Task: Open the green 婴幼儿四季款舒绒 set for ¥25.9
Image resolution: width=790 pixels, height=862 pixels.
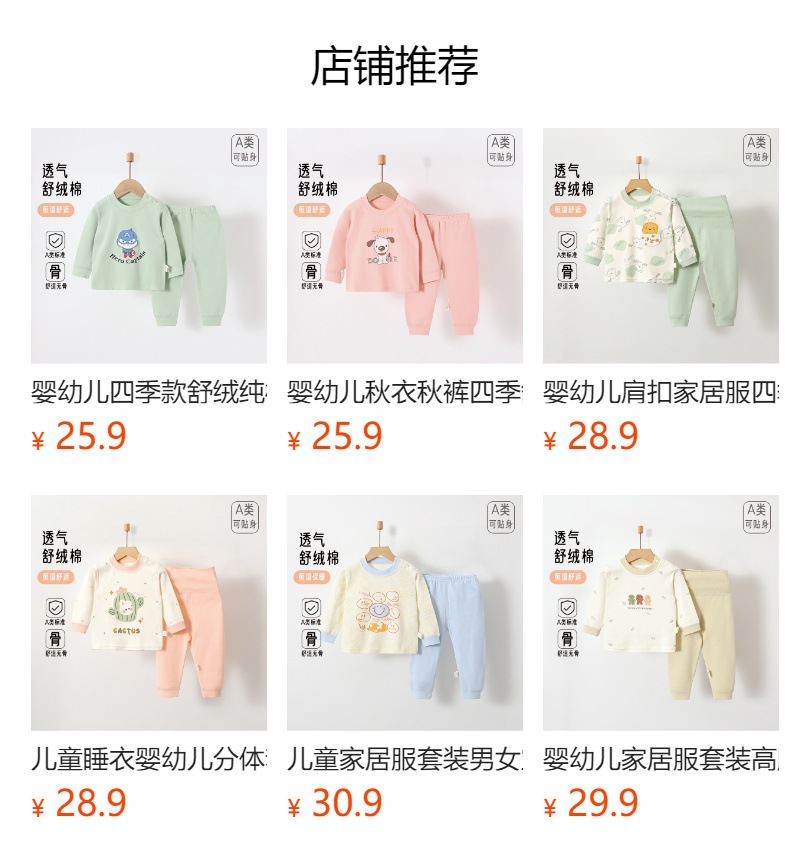Action: click(x=148, y=246)
